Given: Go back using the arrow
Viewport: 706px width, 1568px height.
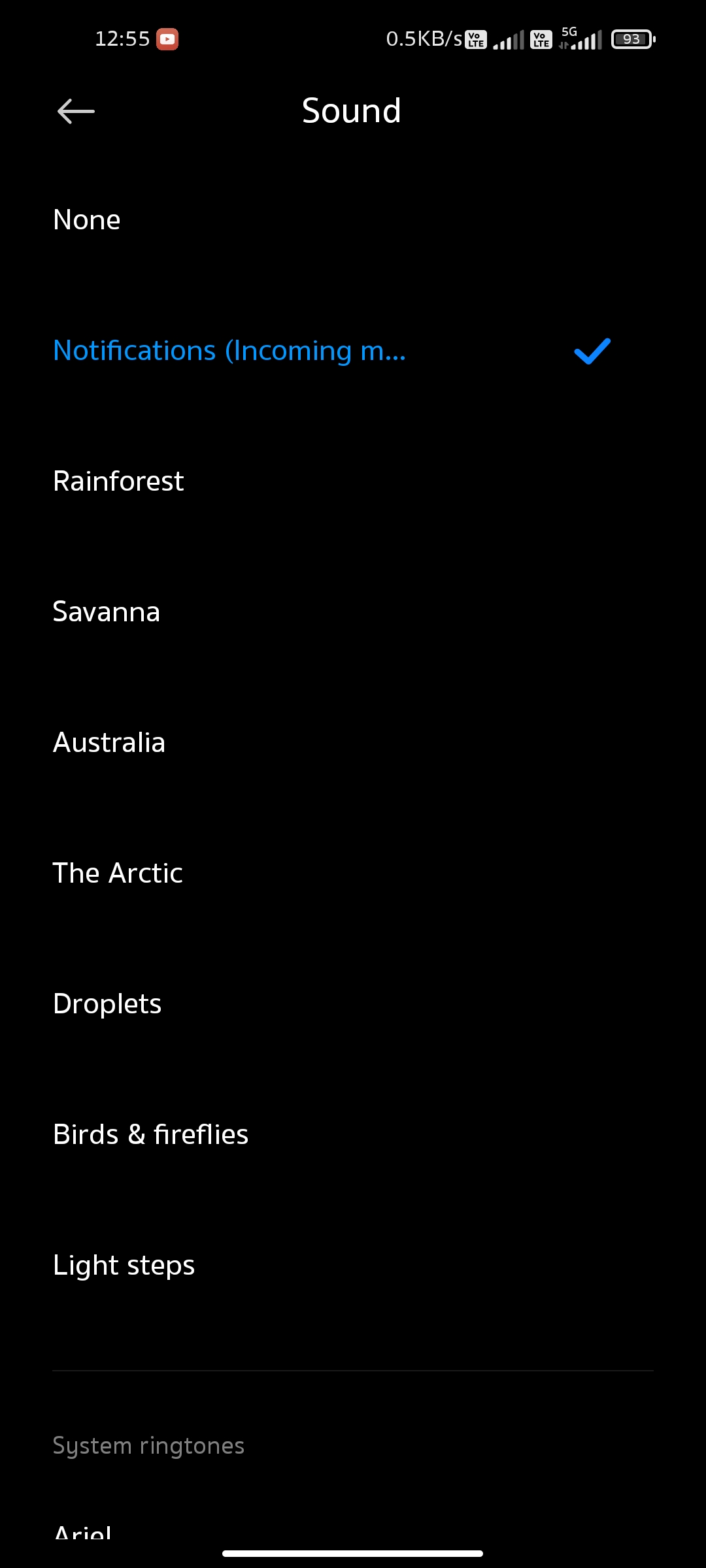Looking at the screenshot, I should pyautogui.click(x=76, y=111).
